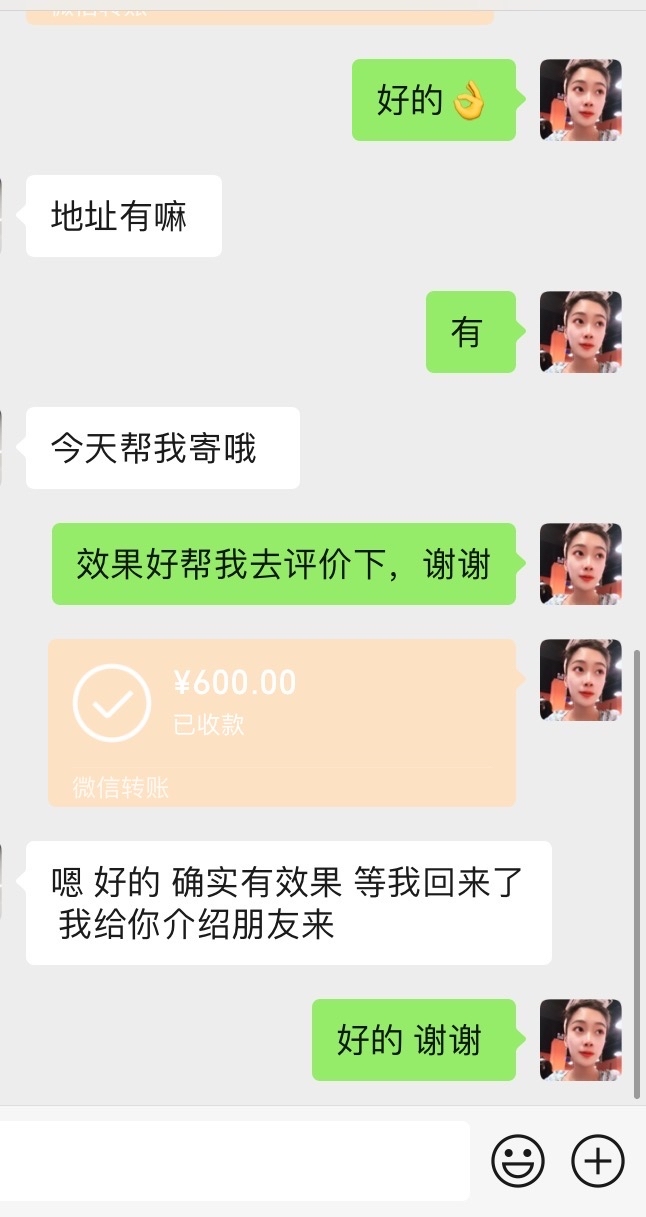This screenshot has width=646, height=1217.
Task: Tap the message input field
Action: [234, 1160]
